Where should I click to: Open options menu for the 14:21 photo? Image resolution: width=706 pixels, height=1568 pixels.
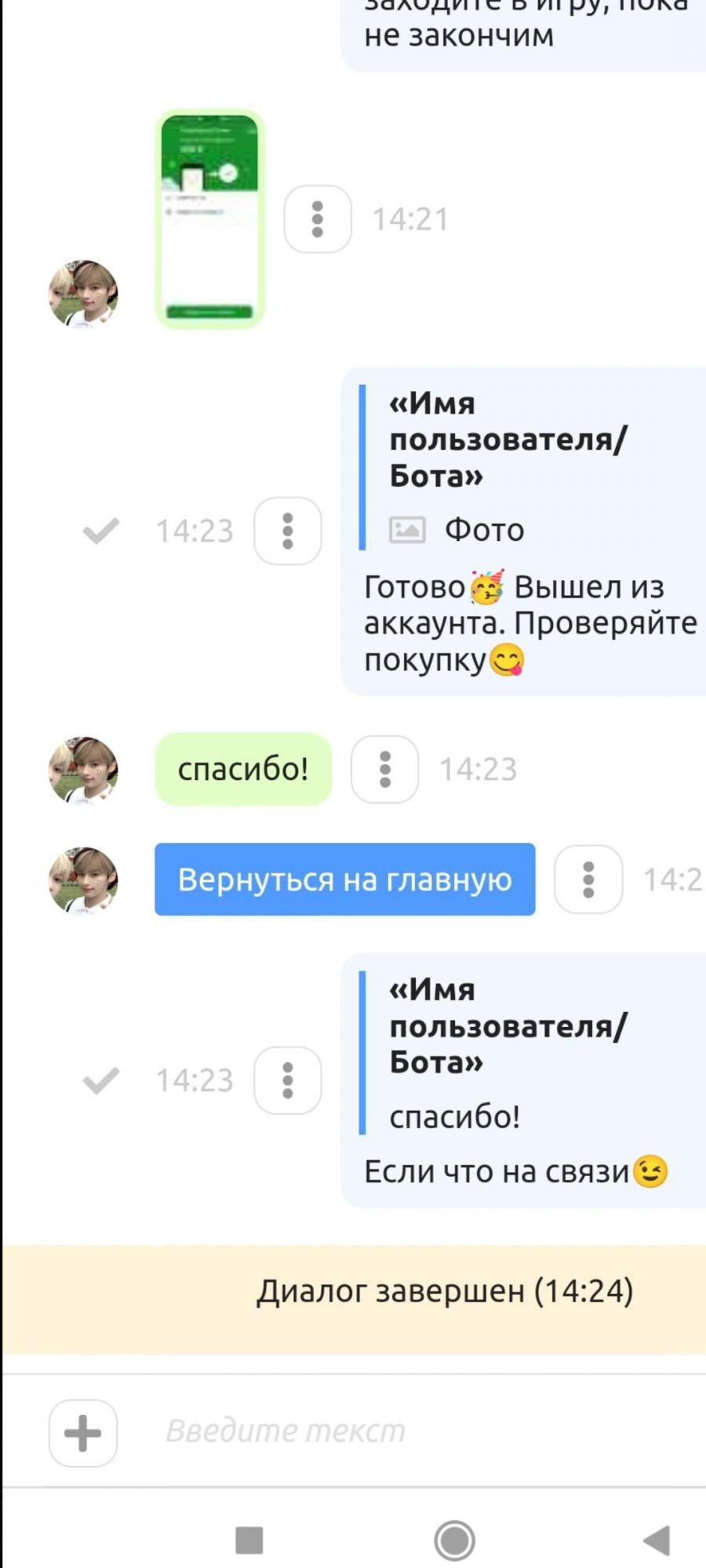coord(318,219)
